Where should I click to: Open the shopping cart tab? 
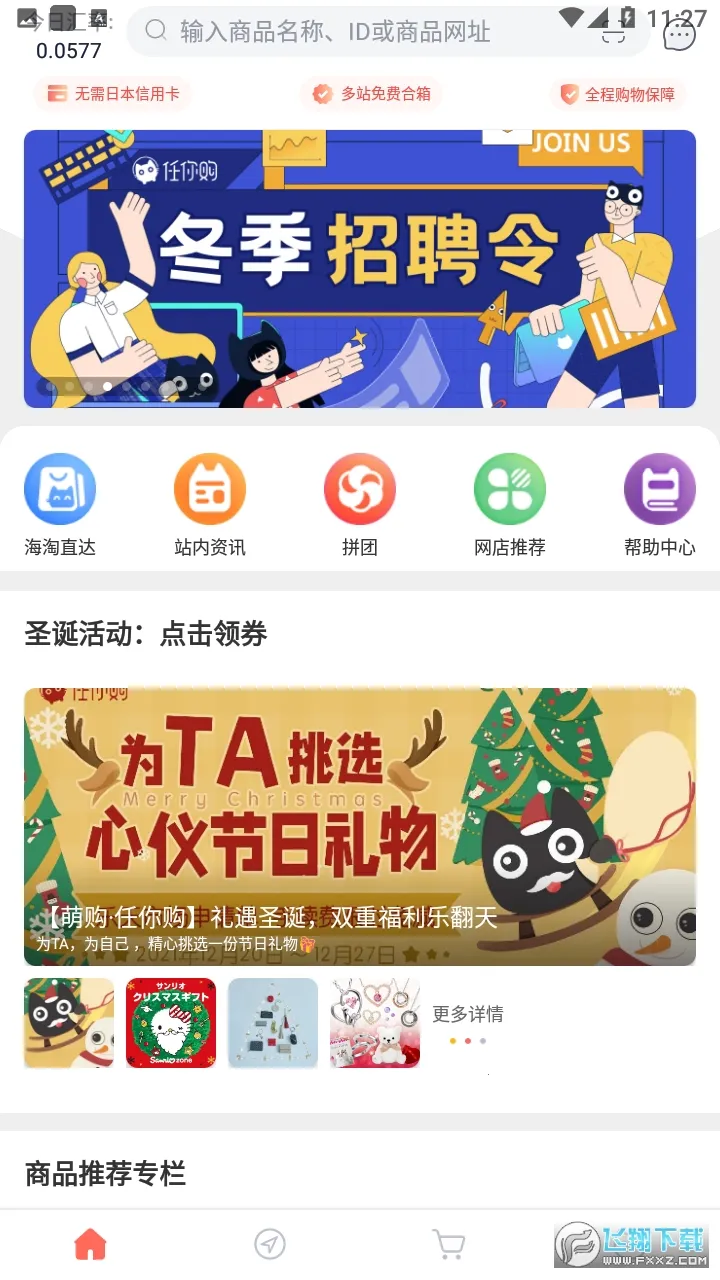click(450, 1244)
